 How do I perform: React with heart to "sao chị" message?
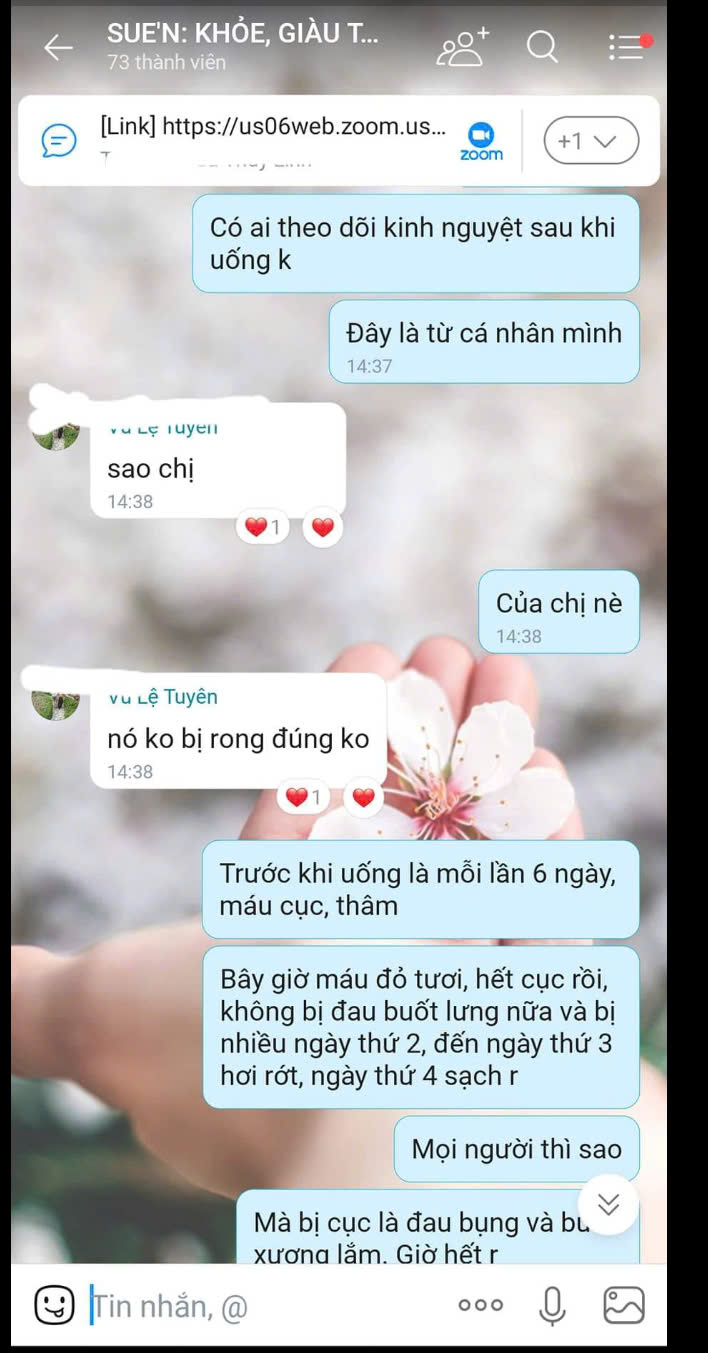pyautogui.click(x=322, y=527)
